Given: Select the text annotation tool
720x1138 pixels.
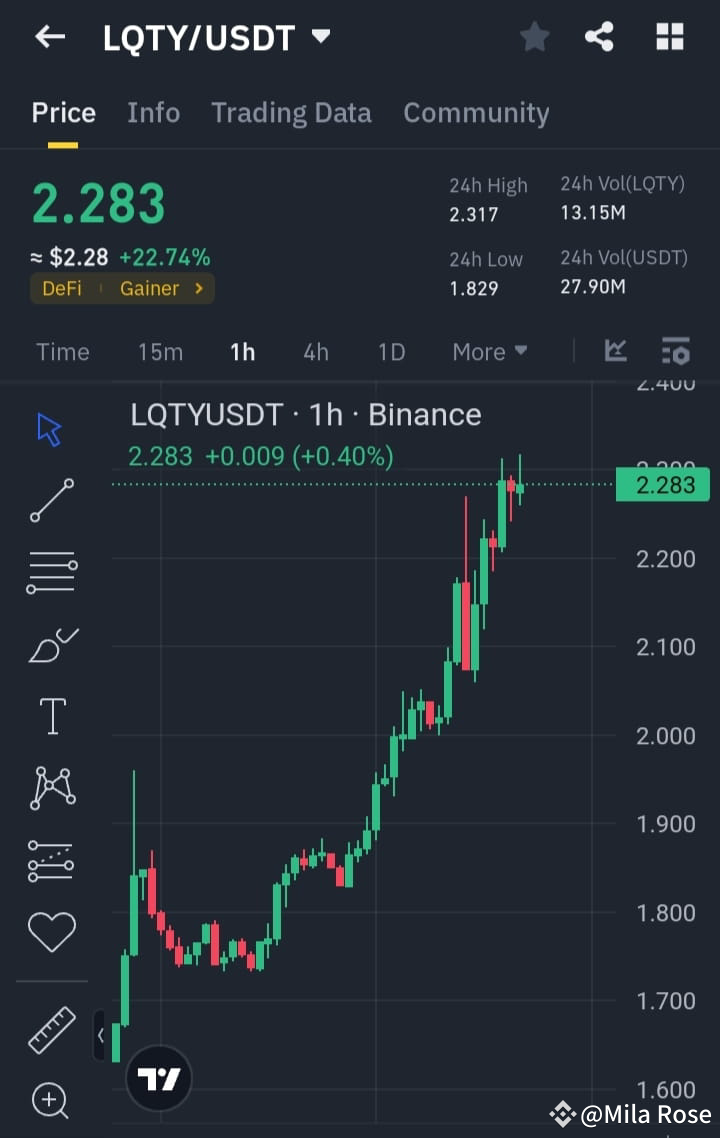Looking at the screenshot, I should pyautogui.click(x=50, y=715).
